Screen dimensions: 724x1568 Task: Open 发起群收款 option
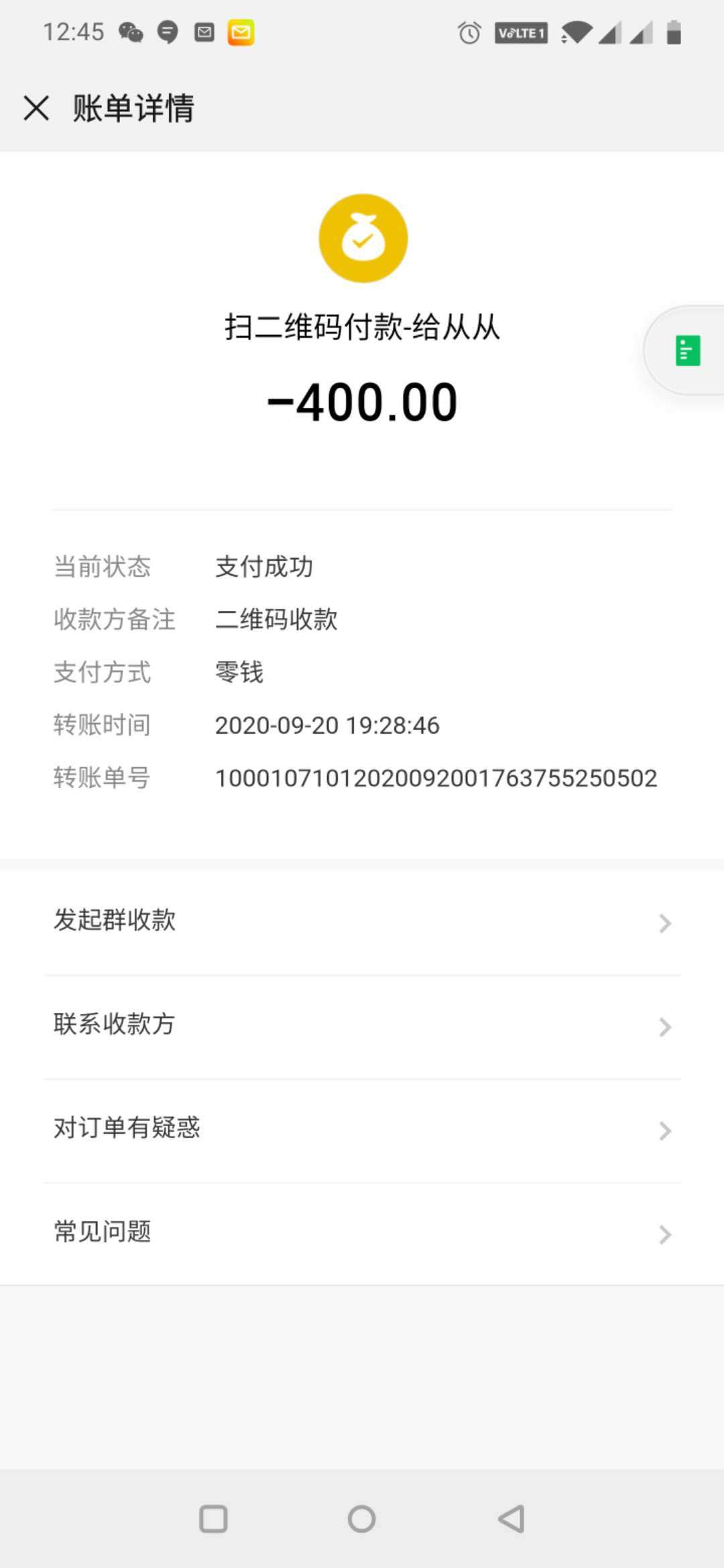tap(362, 921)
